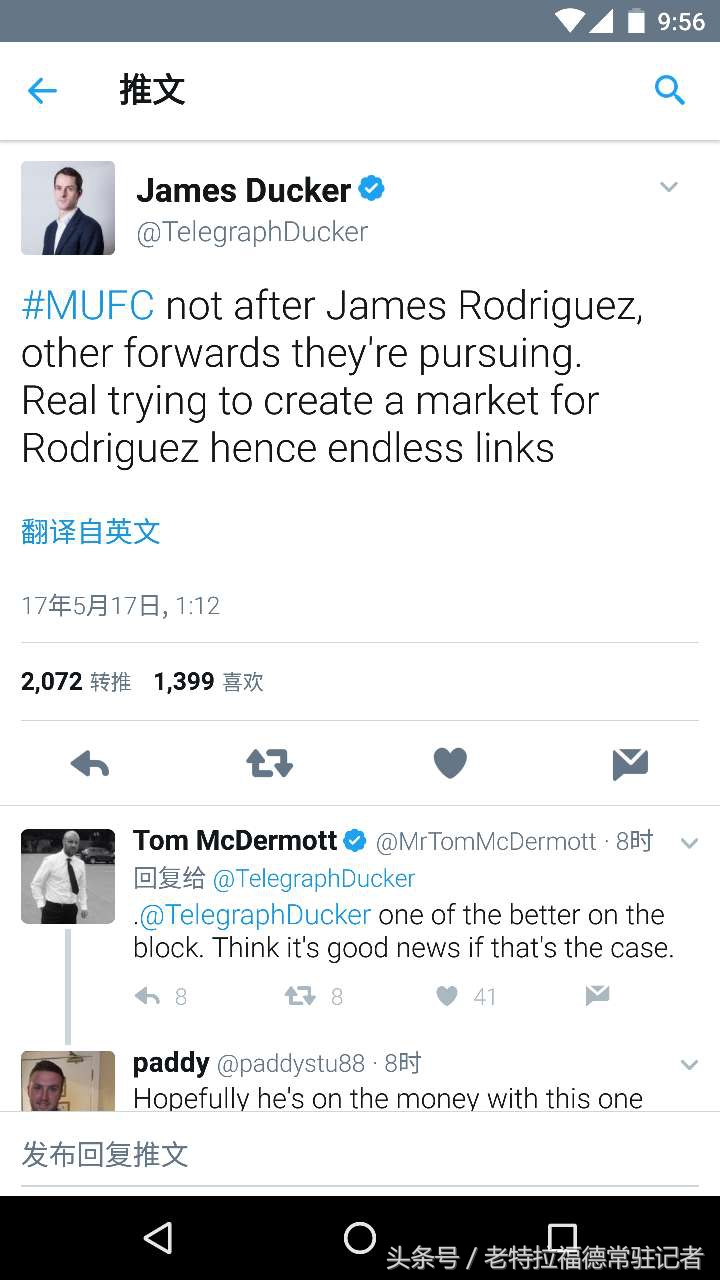Share James Ducker's tweet via direct message
The image size is (720, 1280).
pos(630,765)
